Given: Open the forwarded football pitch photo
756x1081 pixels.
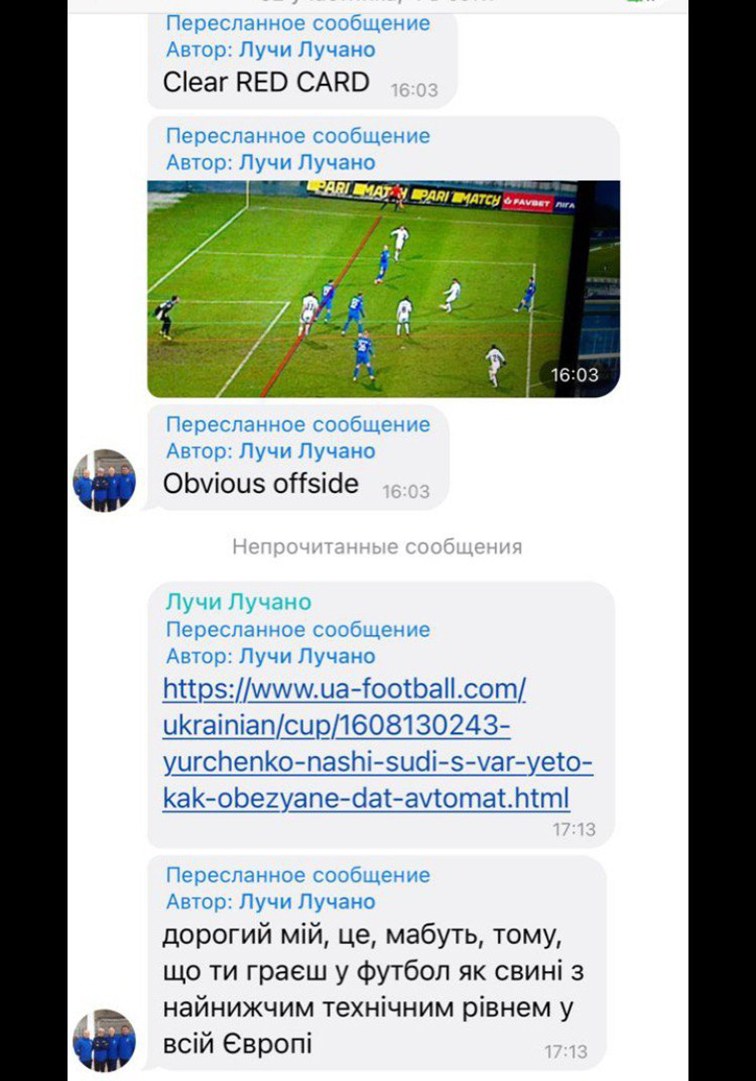Looking at the screenshot, I should pos(383,288).
